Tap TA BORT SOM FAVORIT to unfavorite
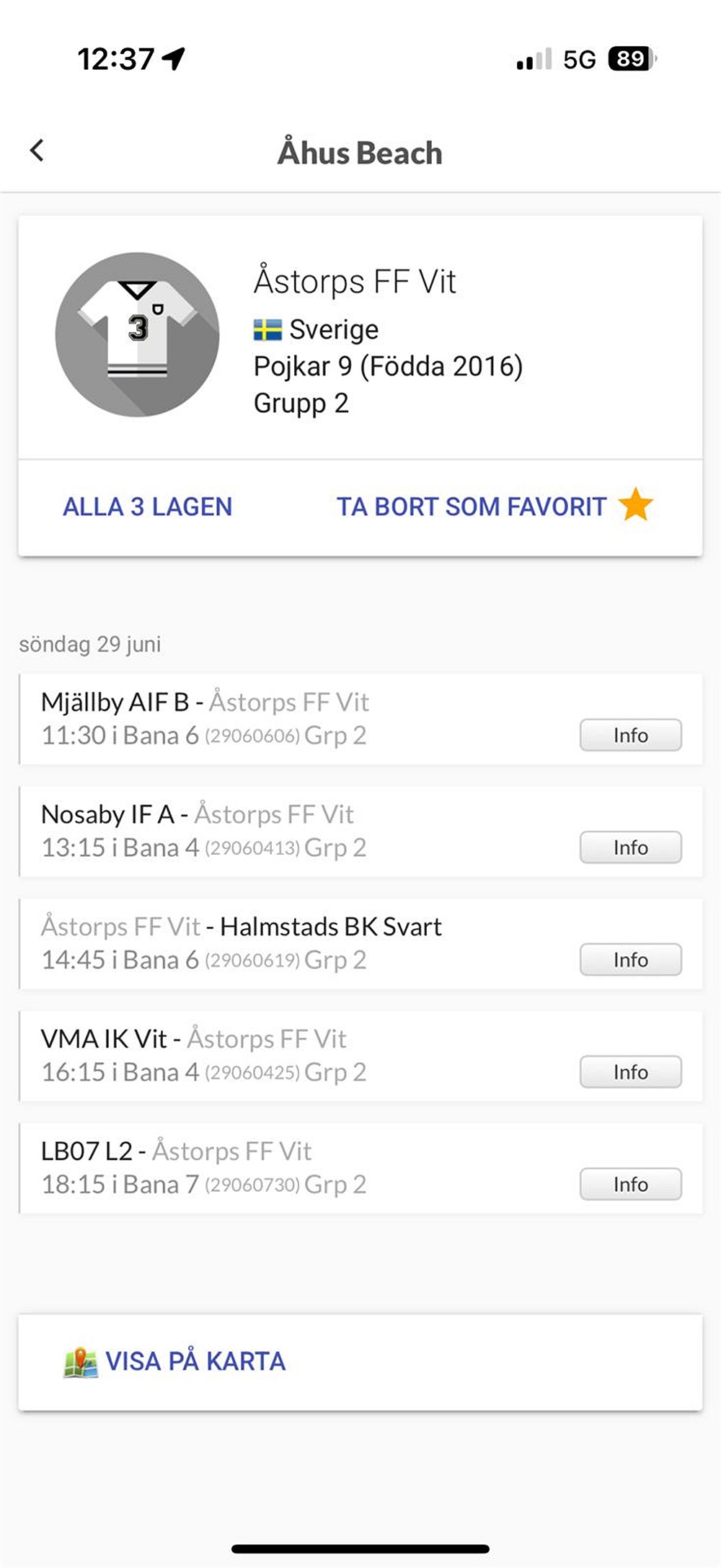The height and width of the screenshot is (1568, 721). pyautogui.click(x=495, y=506)
